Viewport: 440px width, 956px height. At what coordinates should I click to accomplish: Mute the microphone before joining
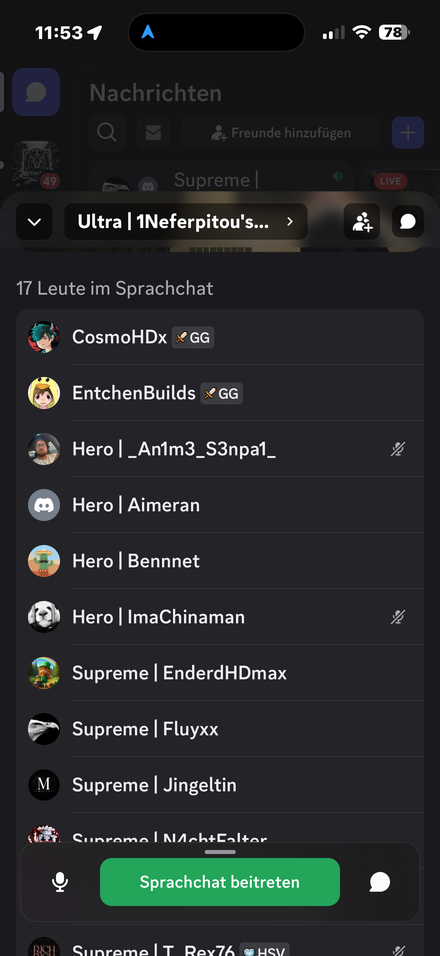60,882
